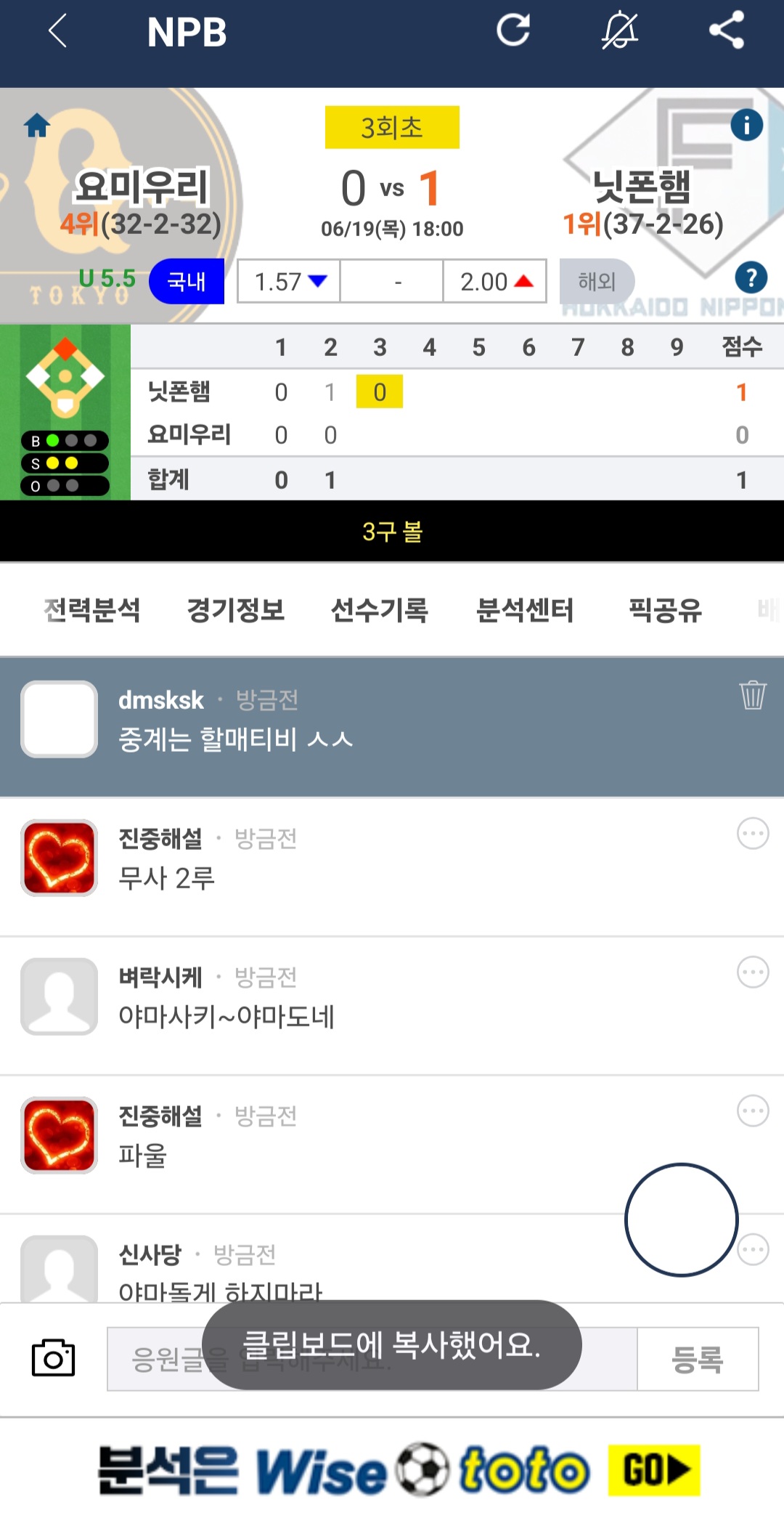
Task: Go back using the header arrow
Action: 57,32
